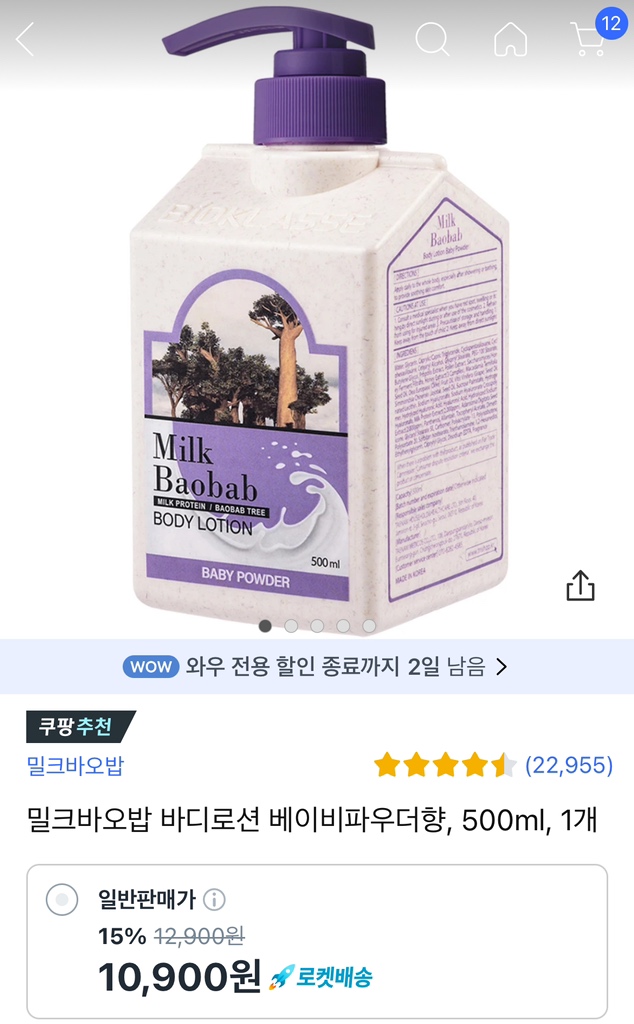Image resolution: width=634 pixels, height=1024 pixels.
Task: Open the shopping cart
Action: pos(590,38)
